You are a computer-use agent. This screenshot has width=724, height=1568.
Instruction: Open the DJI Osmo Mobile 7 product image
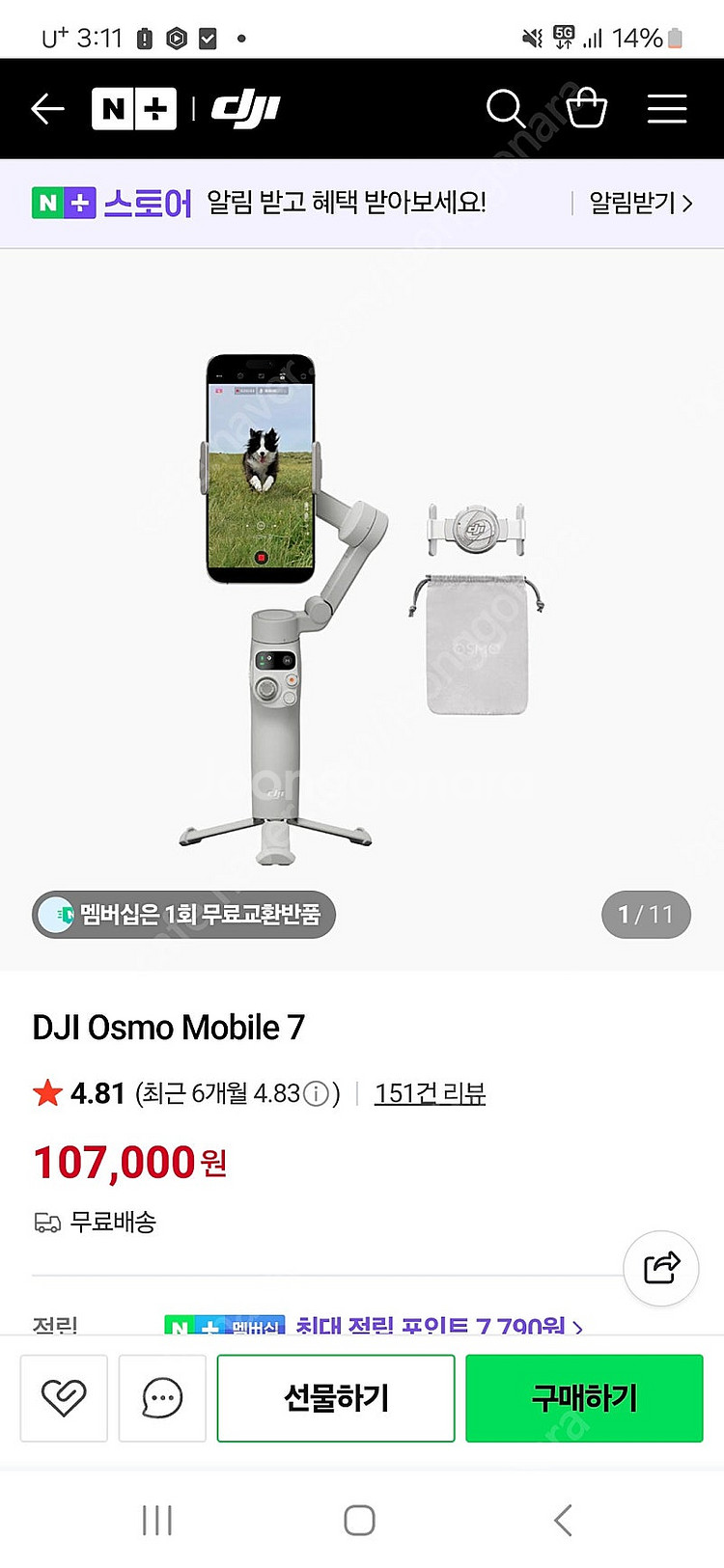point(362,608)
